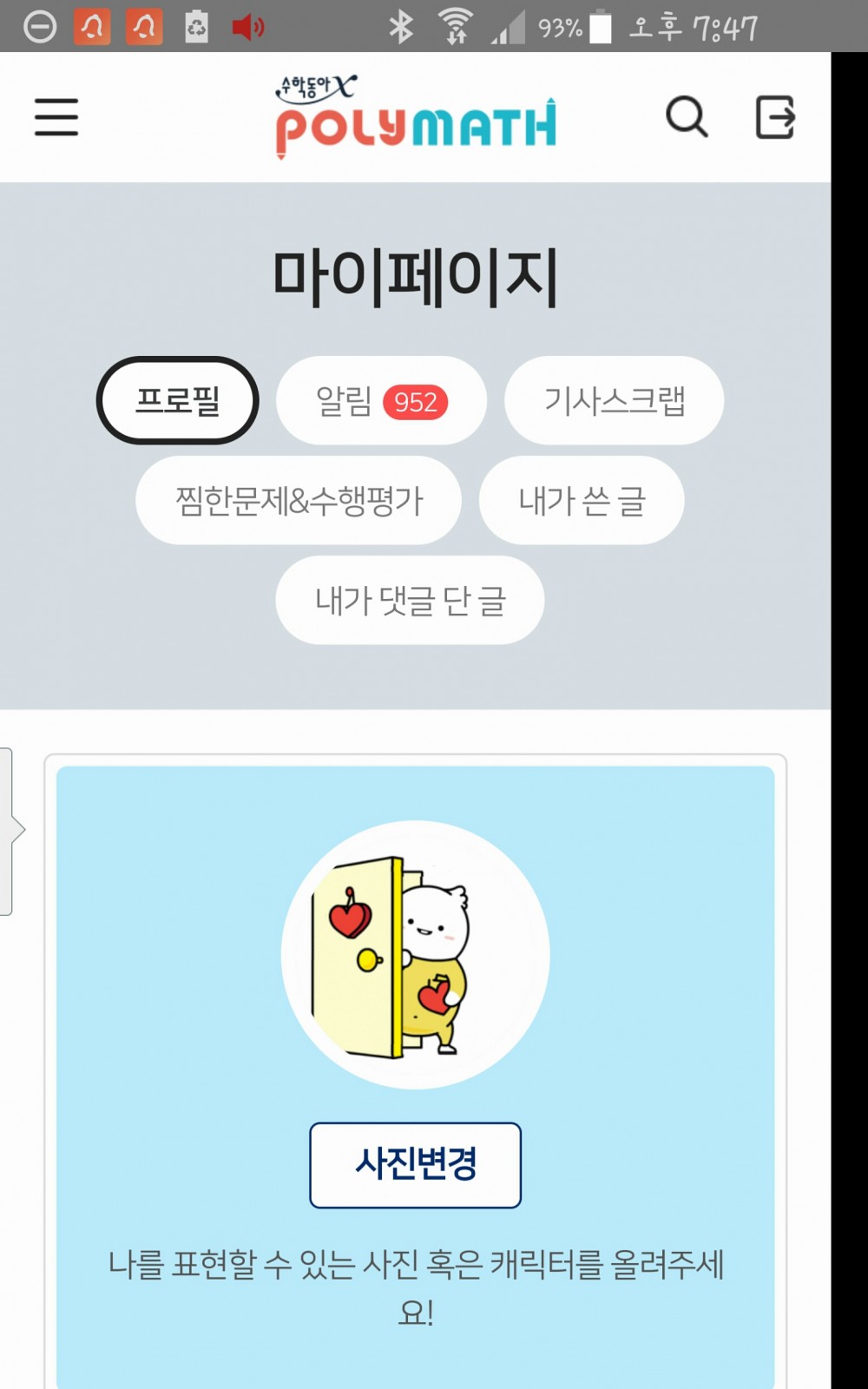Open the hamburger menu
The image size is (868, 1389).
pyautogui.click(x=56, y=117)
